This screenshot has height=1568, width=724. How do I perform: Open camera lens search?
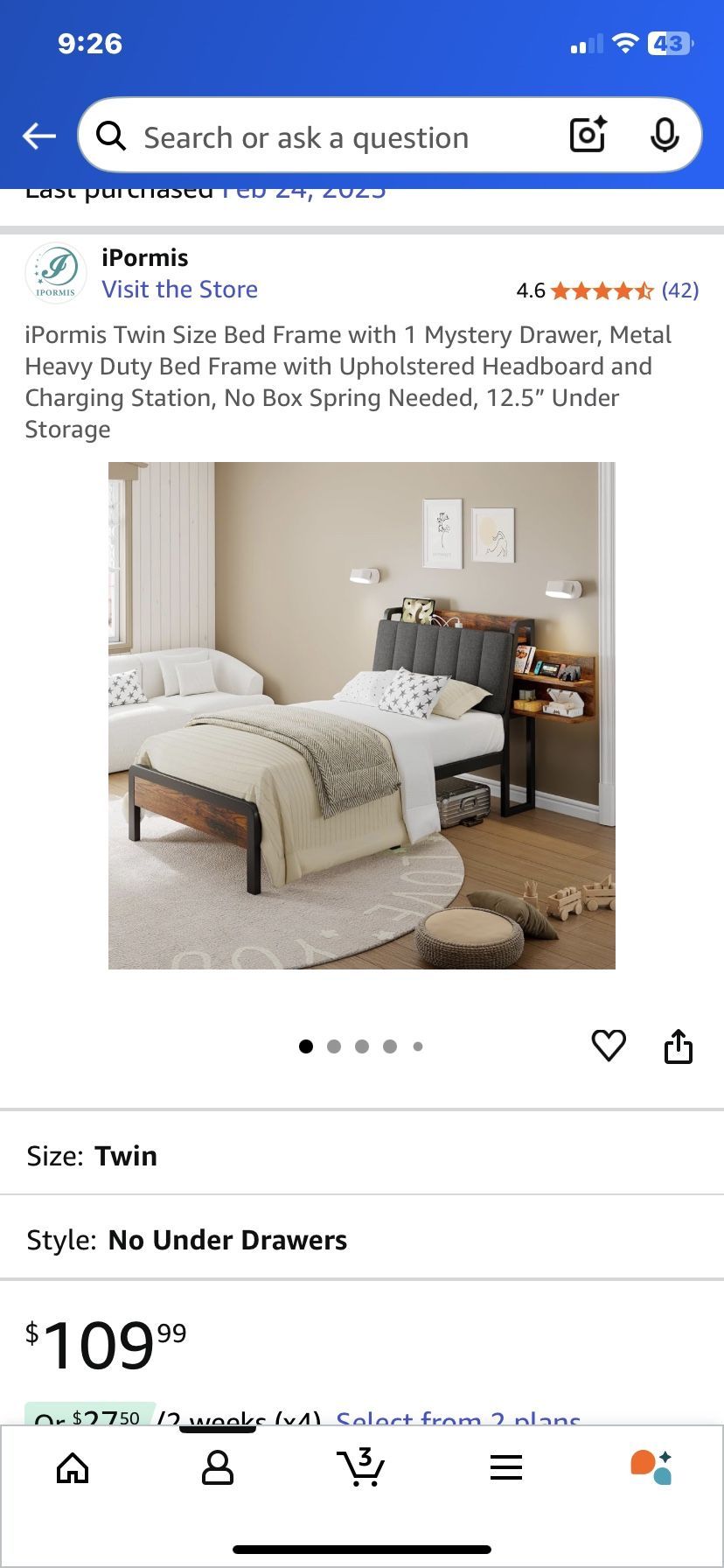click(x=588, y=136)
